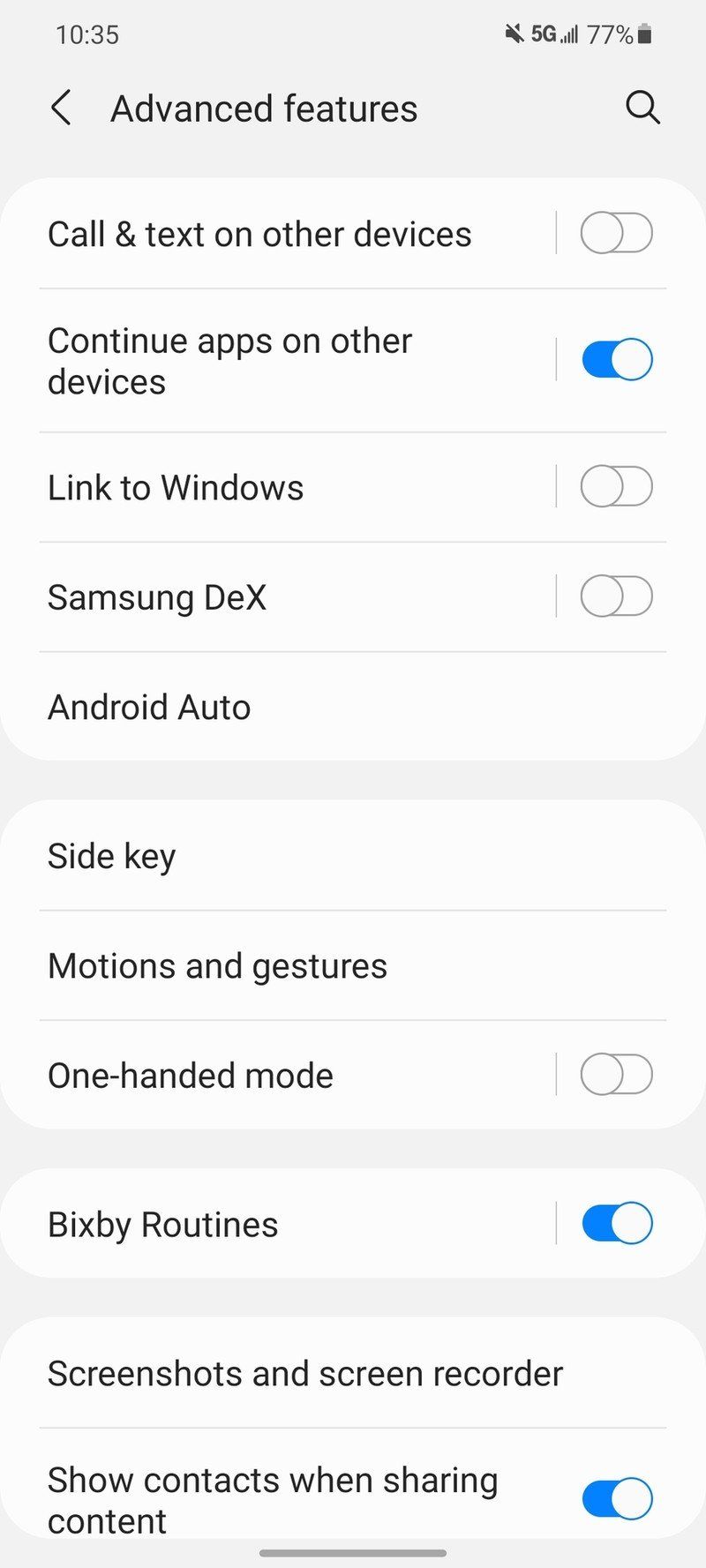Enable Call & text on other devices

(616, 232)
